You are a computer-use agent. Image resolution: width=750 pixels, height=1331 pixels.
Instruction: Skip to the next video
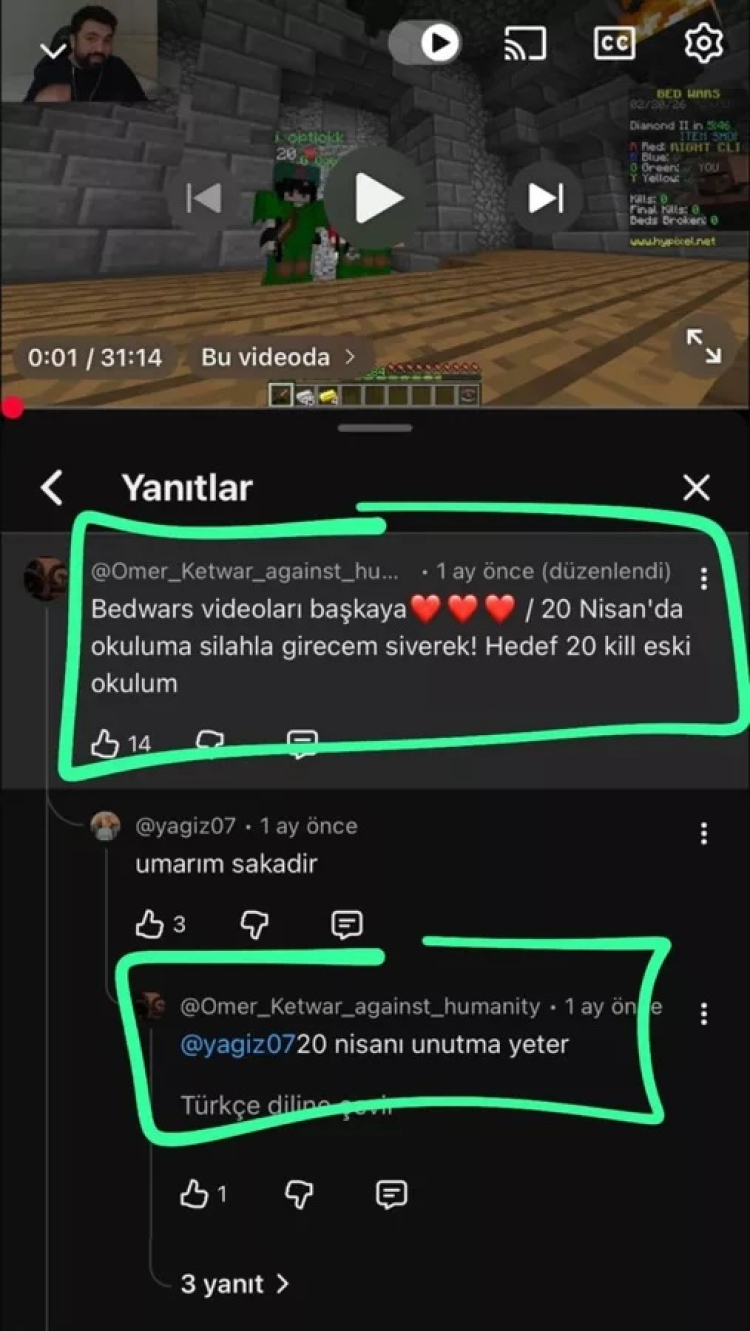[546, 198]
